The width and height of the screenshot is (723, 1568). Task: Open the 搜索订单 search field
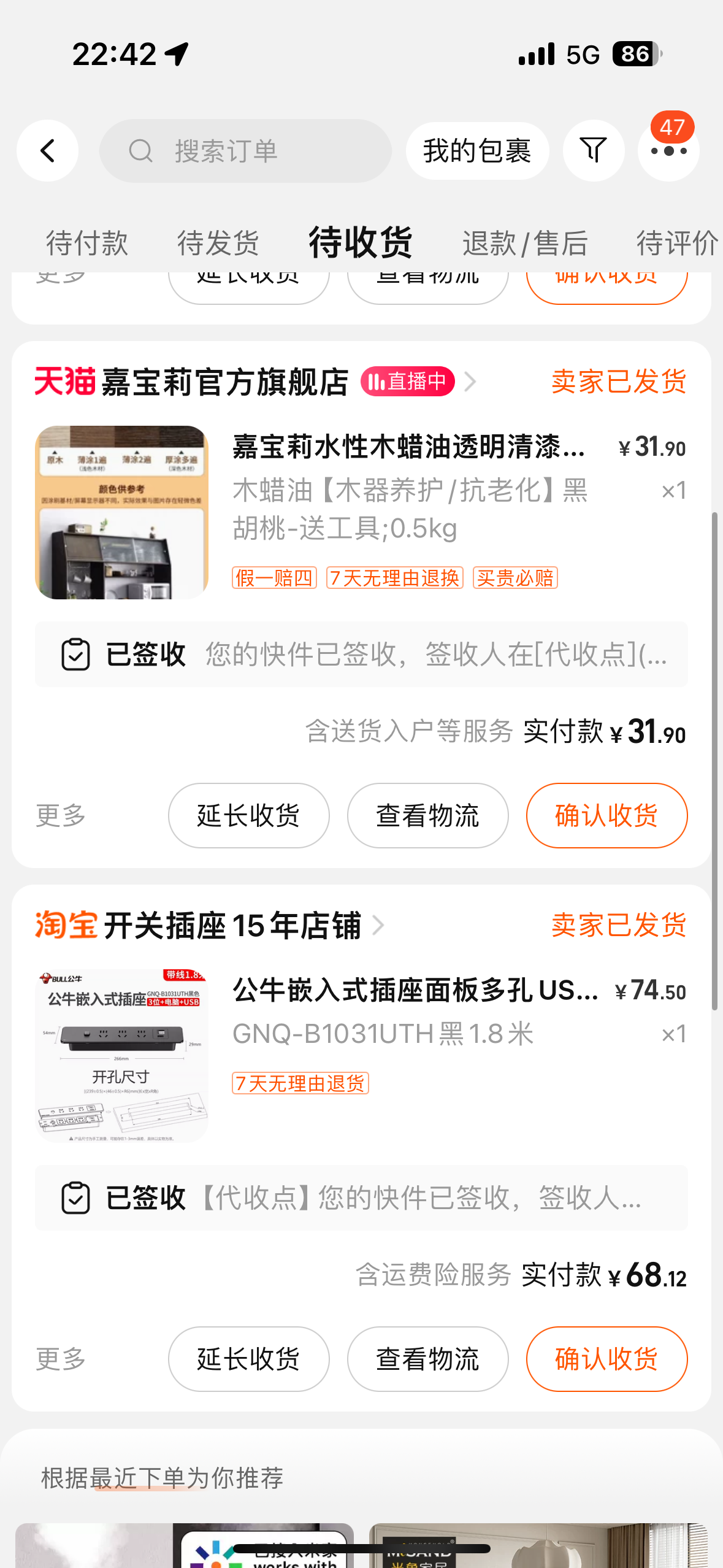click(x=245, y=151)
